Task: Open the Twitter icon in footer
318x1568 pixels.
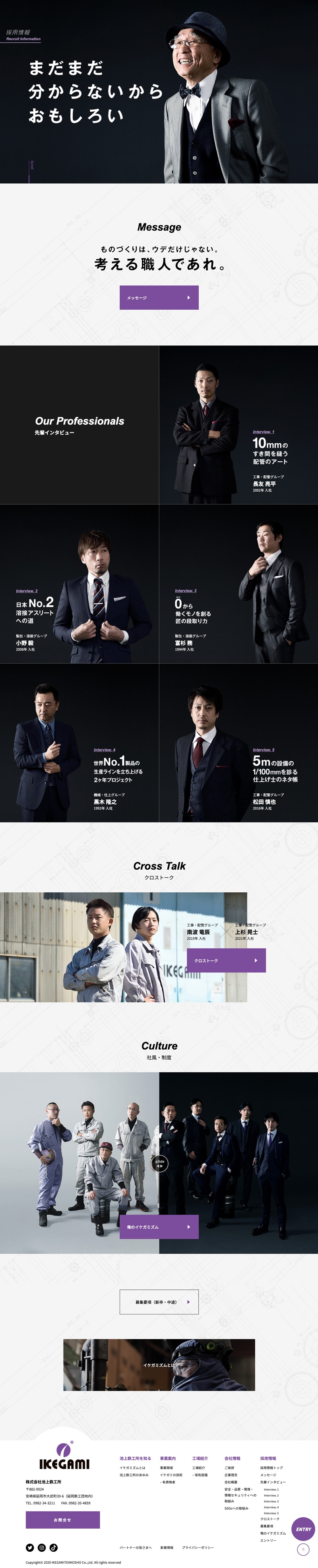Action: (30, 1547)
